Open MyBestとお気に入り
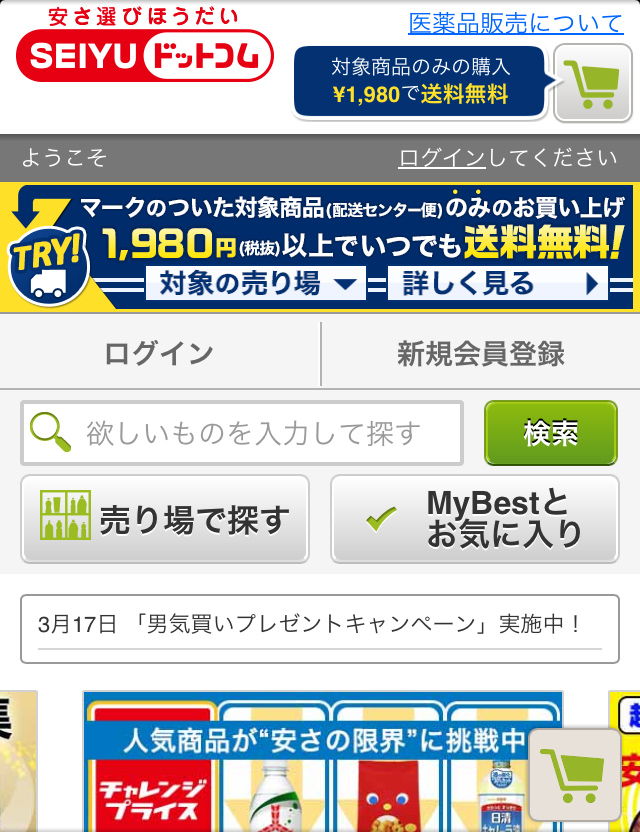This screenshot has width=640, height=832. (x=475, y=519)
